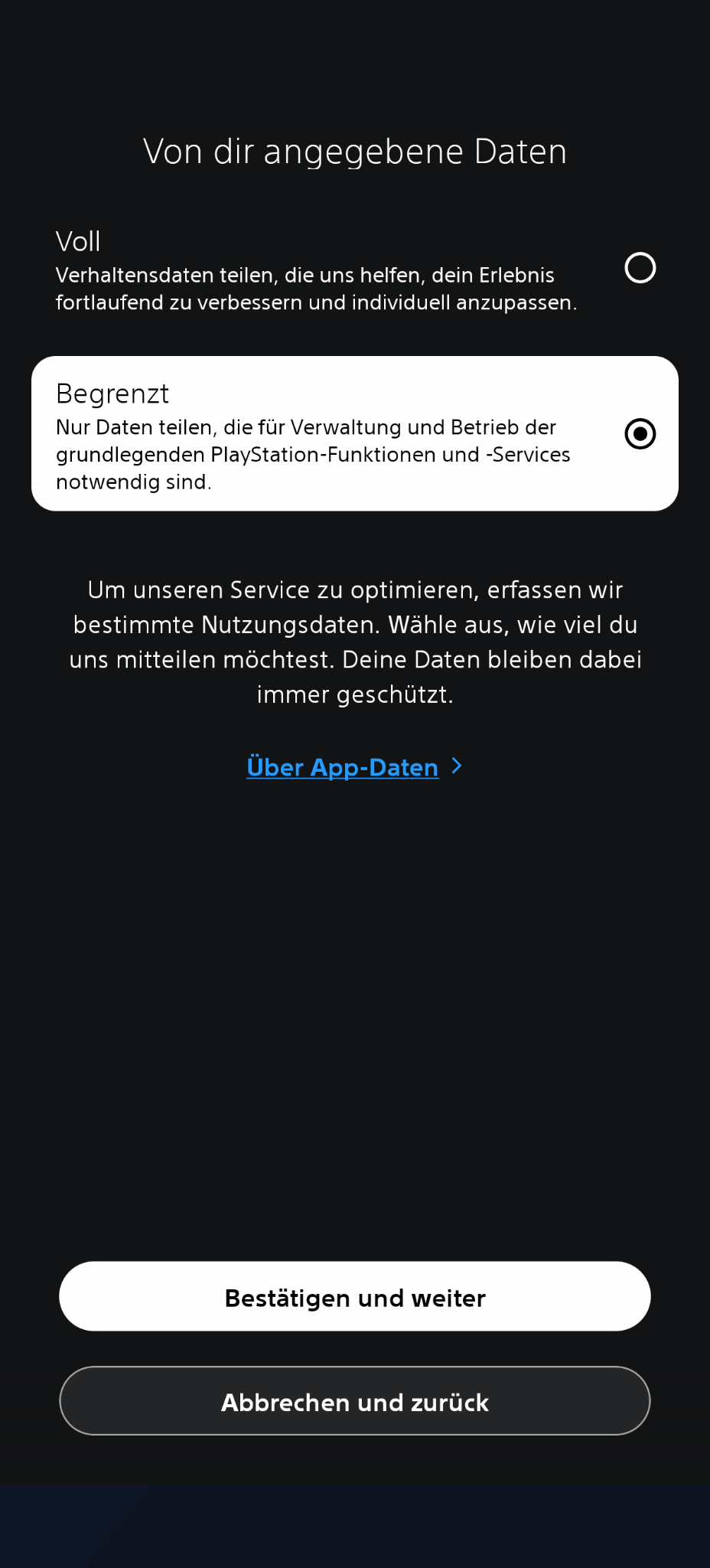
Task: Select the Voll data sharing option
Action: click(x=640, y=268)
